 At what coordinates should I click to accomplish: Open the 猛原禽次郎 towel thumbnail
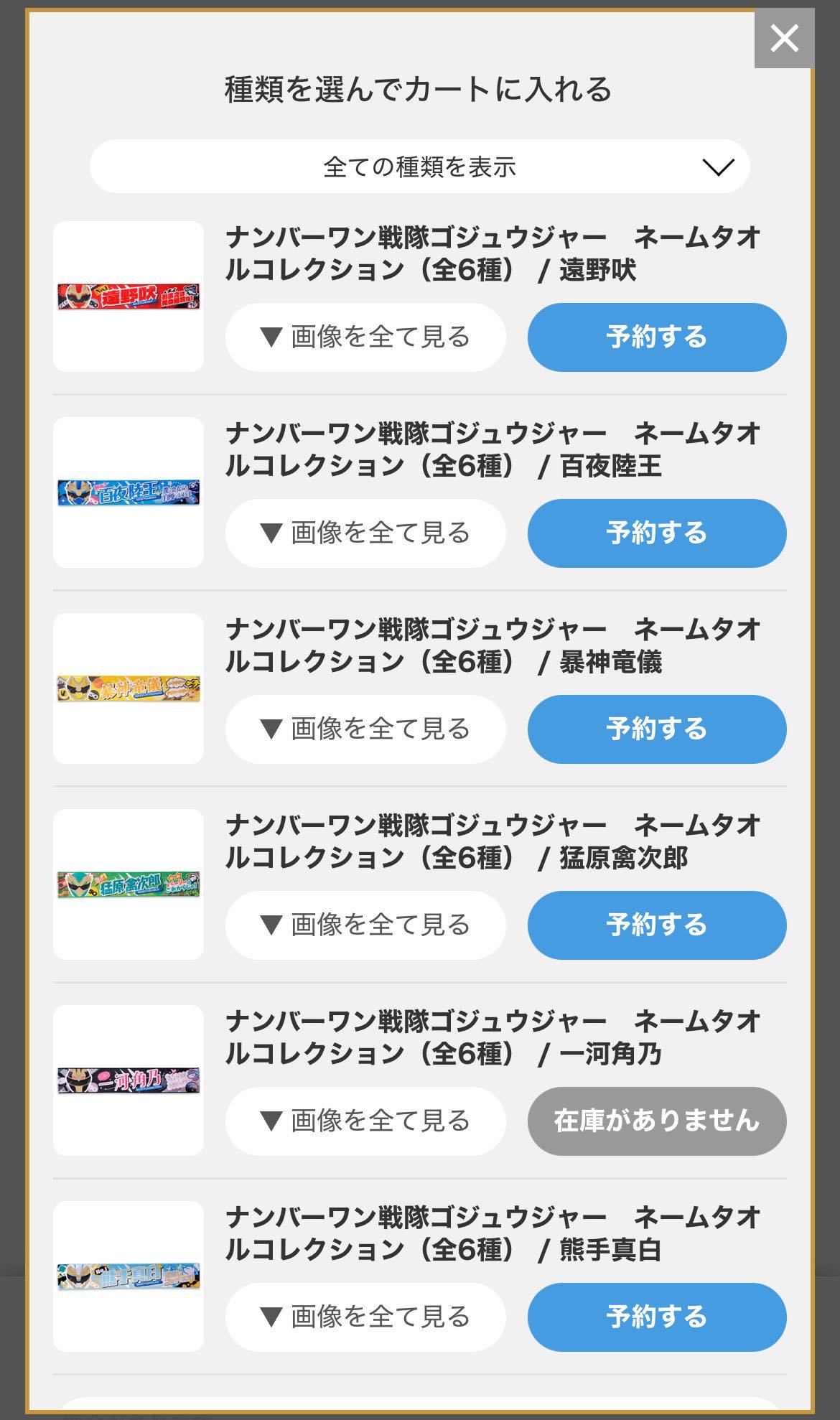[x=129, y=884]
